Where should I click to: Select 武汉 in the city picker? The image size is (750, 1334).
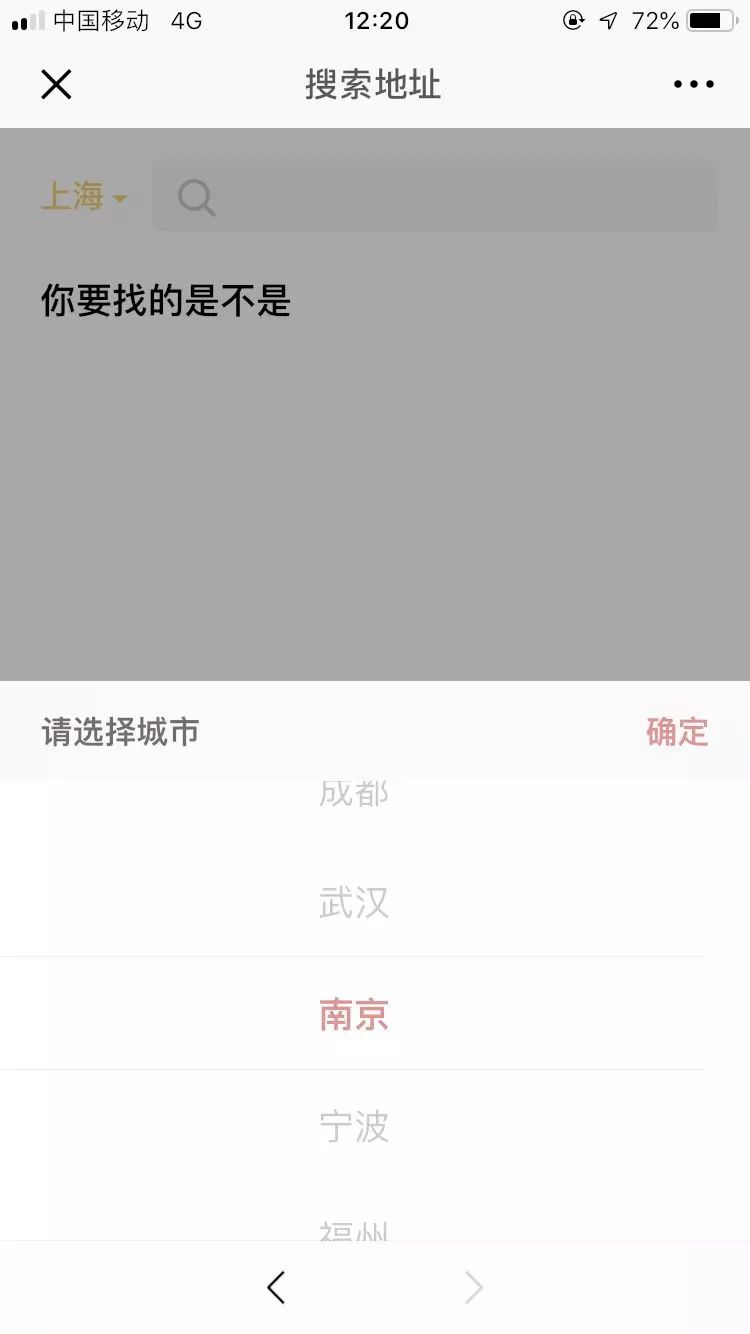click(x=354, y=902)
